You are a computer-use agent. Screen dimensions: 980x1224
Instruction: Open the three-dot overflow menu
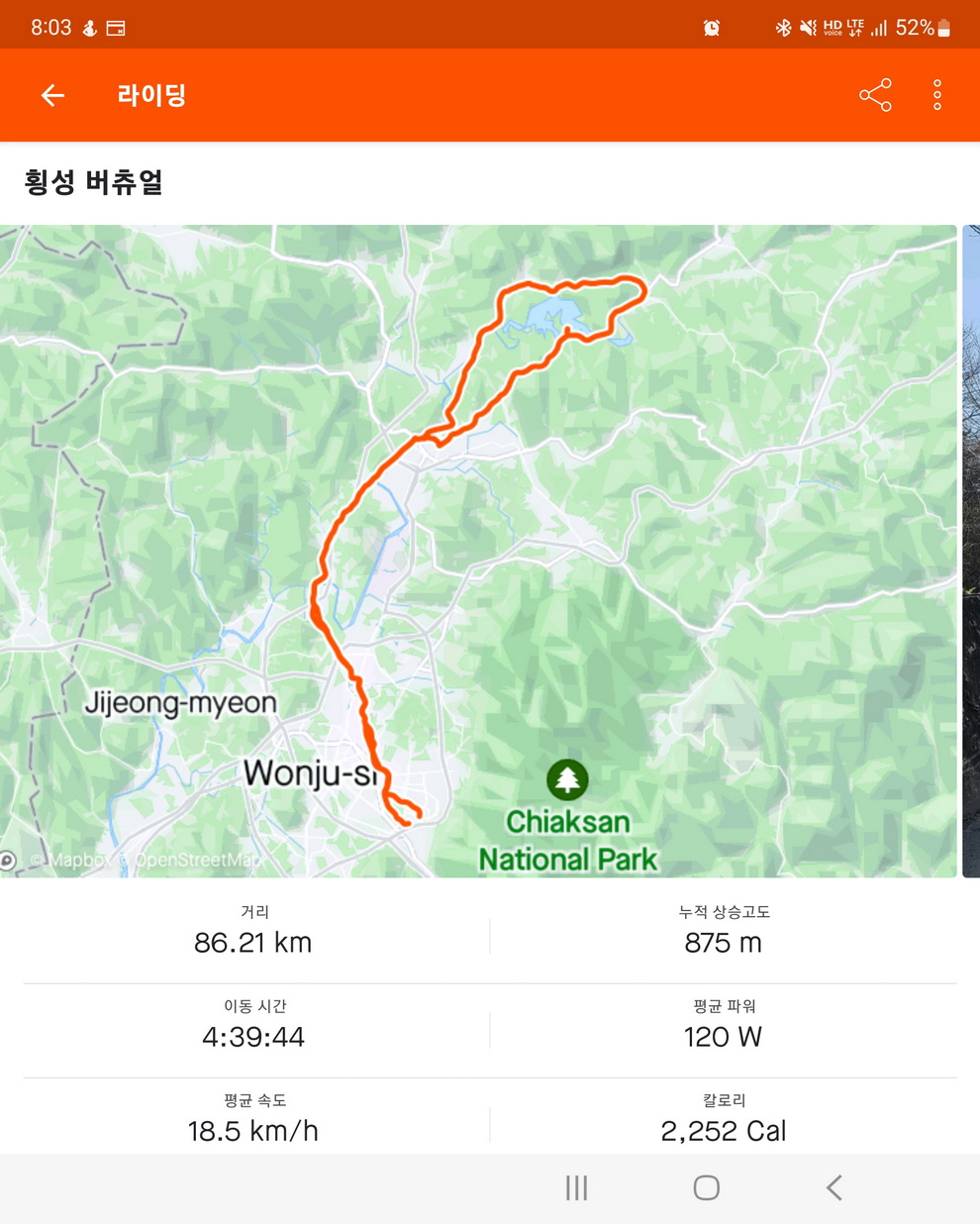pyautogui.click(x=936, y=95)
